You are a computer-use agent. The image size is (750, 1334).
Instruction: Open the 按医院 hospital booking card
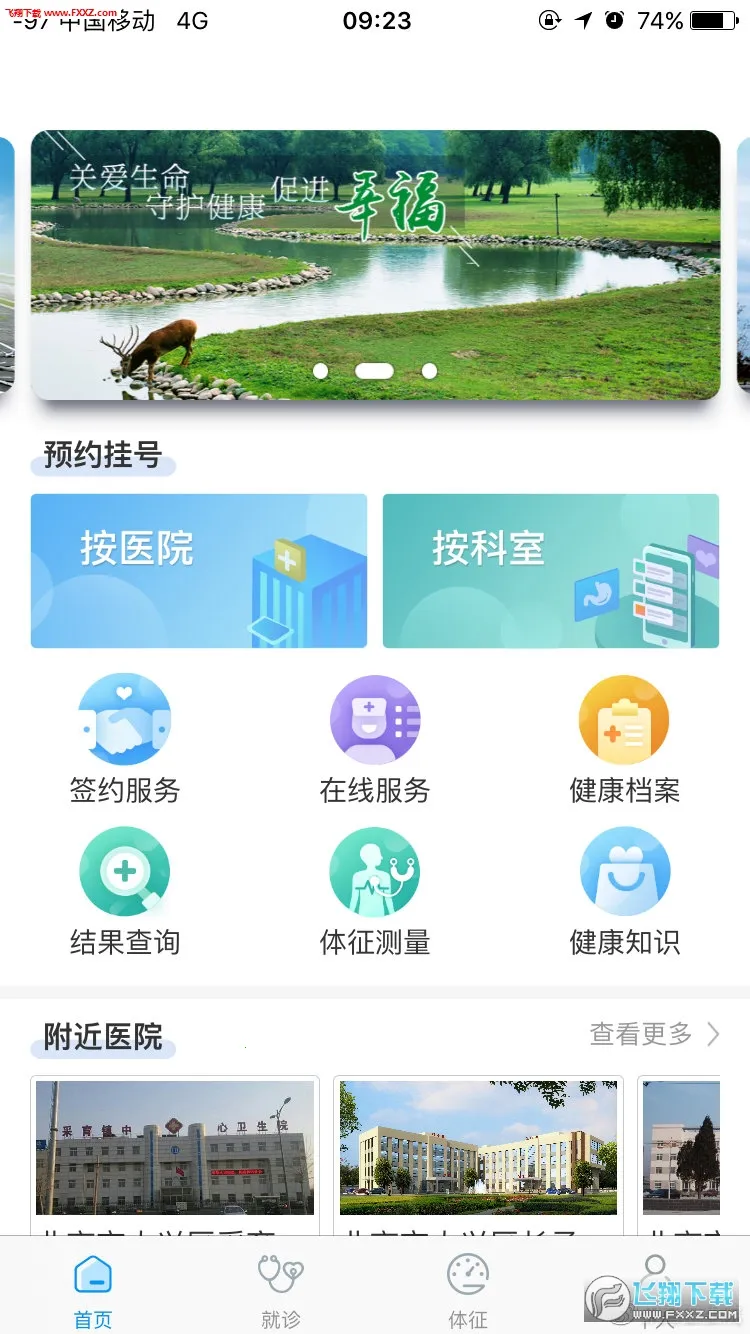(x=198, y=570)
